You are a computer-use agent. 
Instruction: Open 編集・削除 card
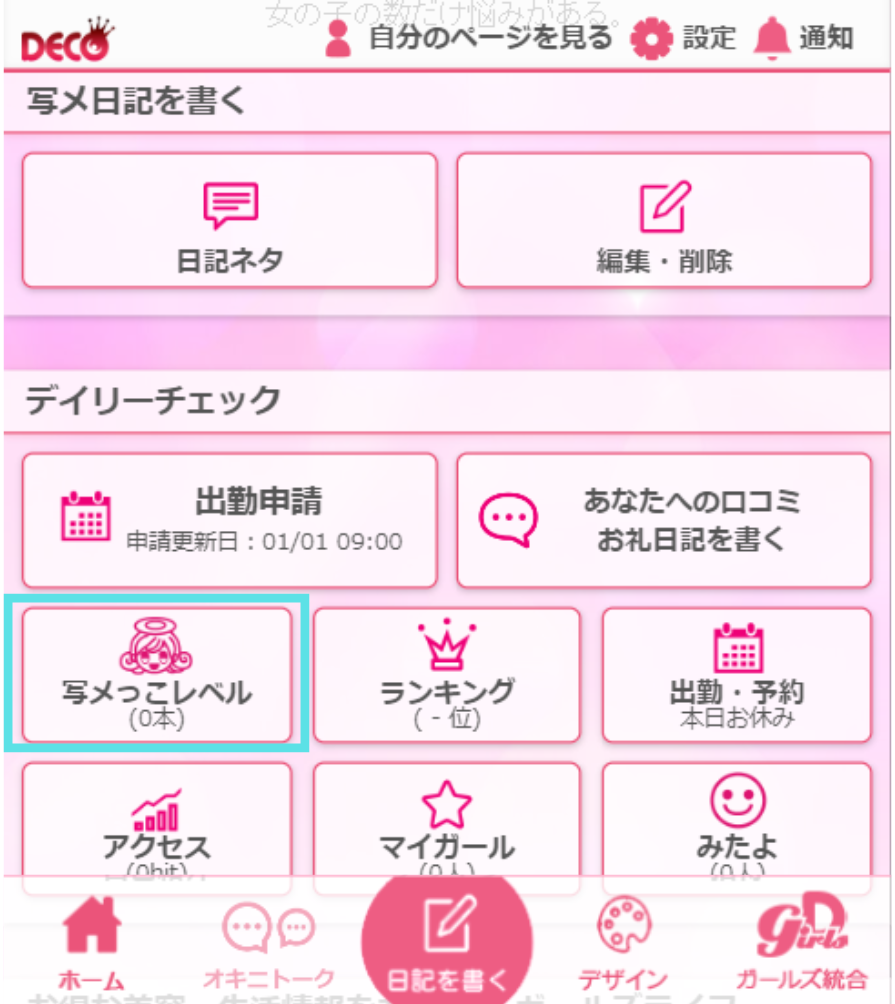tap(664, 220)
